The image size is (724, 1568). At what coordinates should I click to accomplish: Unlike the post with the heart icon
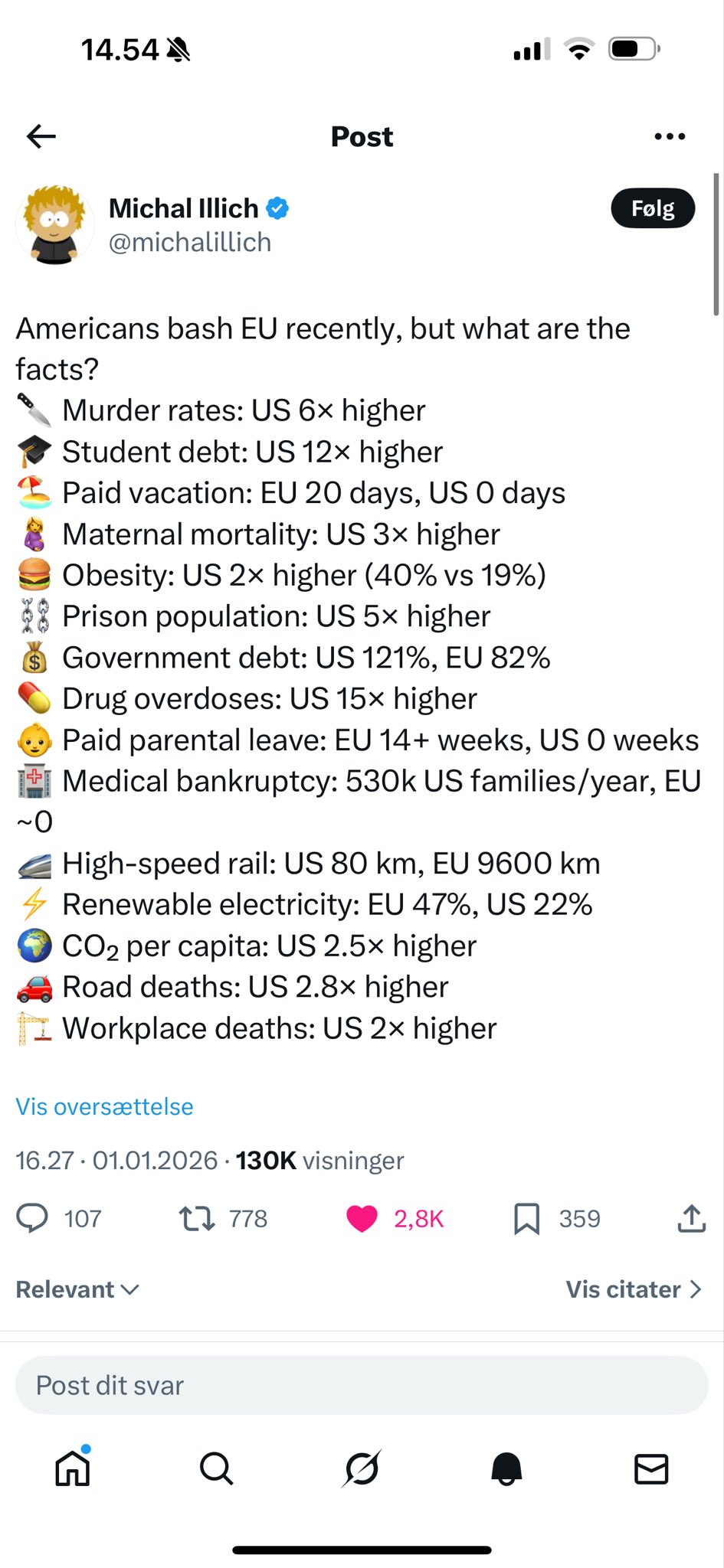pos(362,1218)
